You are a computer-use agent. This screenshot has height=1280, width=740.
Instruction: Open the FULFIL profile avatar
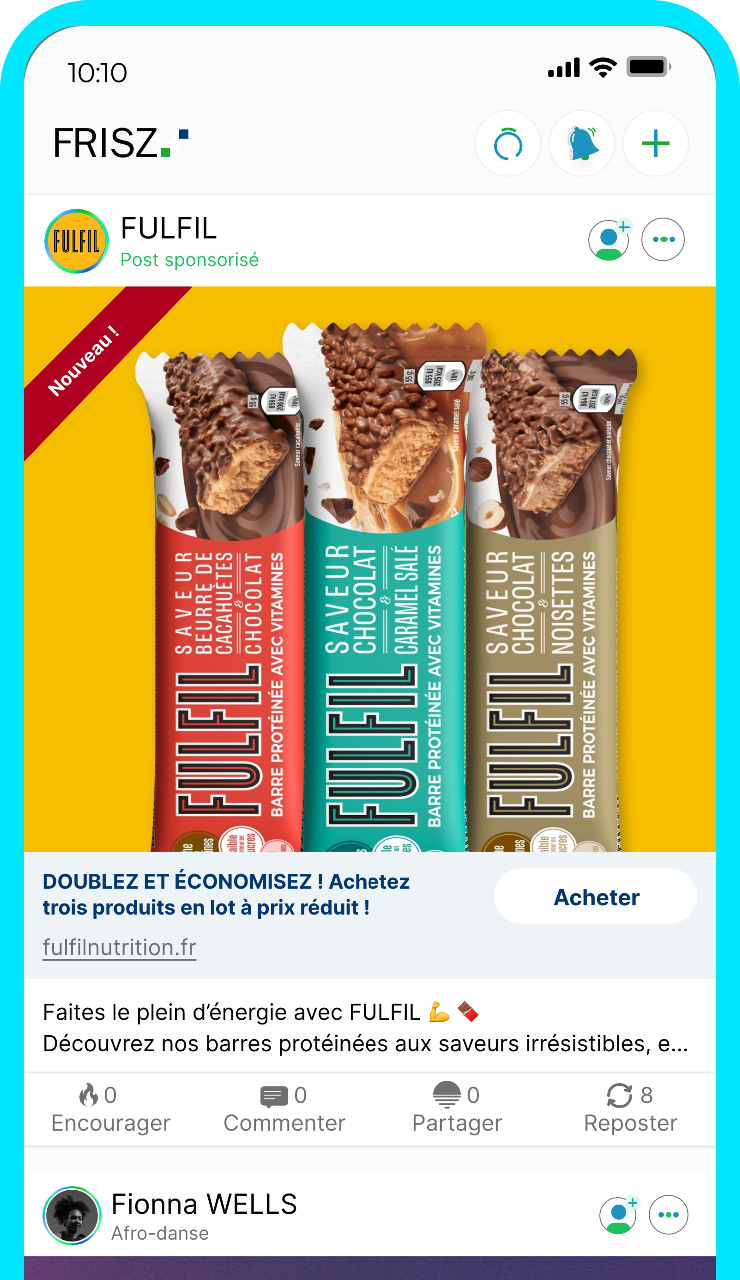pyautogui.click(x=76, y=241)
